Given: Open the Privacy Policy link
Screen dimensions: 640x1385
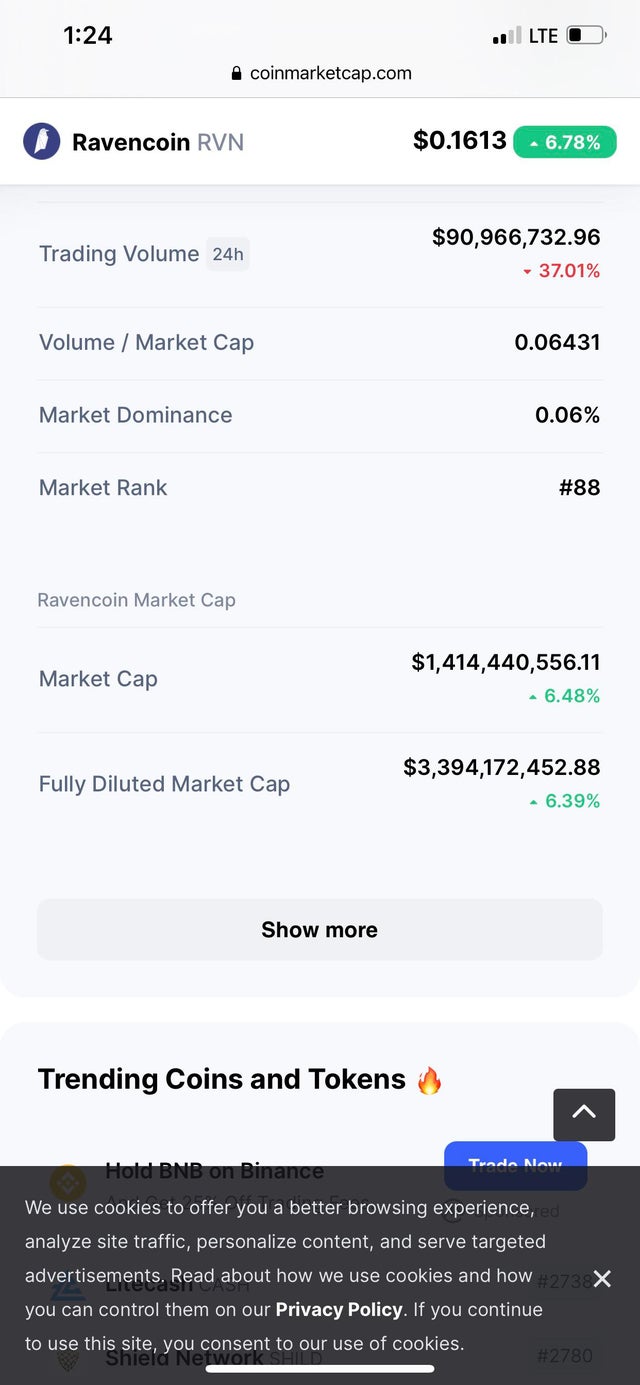Looking at the screenshot, I should (x=339, y=1309).
